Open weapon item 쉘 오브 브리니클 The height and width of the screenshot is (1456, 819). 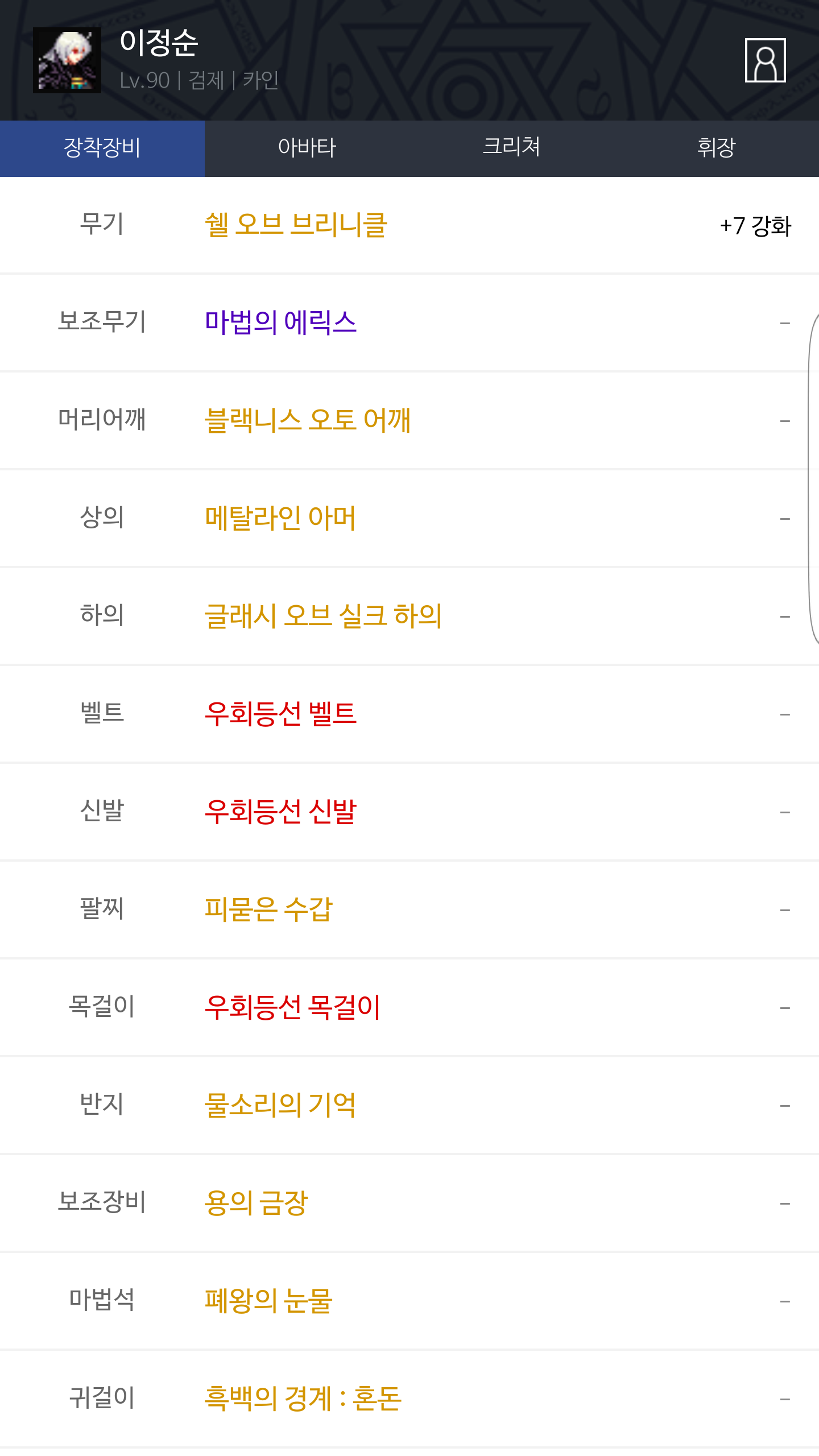(x=296, y=225)
